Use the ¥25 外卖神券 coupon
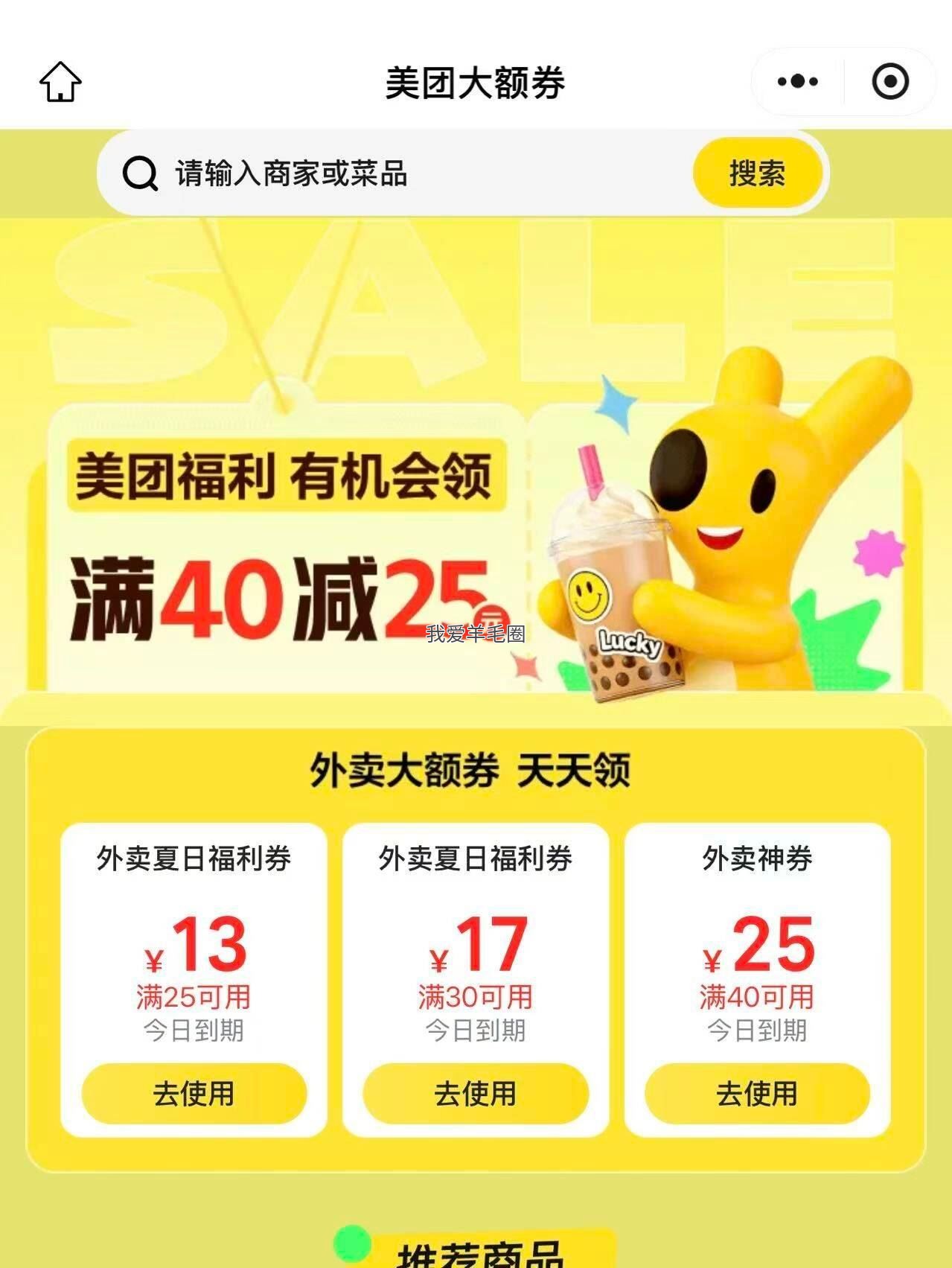952x1268 pixels. (x=757, y=1093)
